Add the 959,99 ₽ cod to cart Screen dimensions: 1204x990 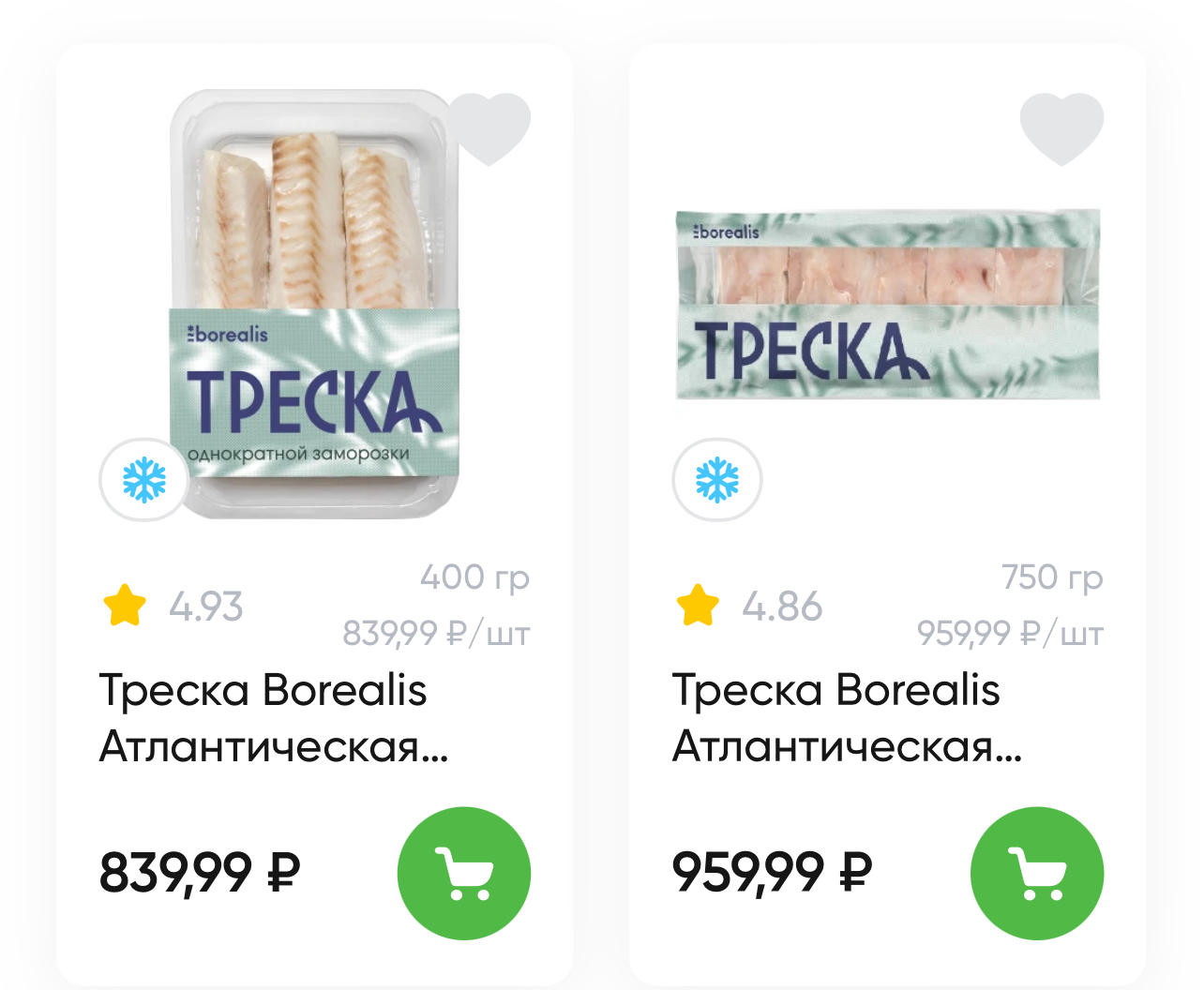pos(1037,873)
